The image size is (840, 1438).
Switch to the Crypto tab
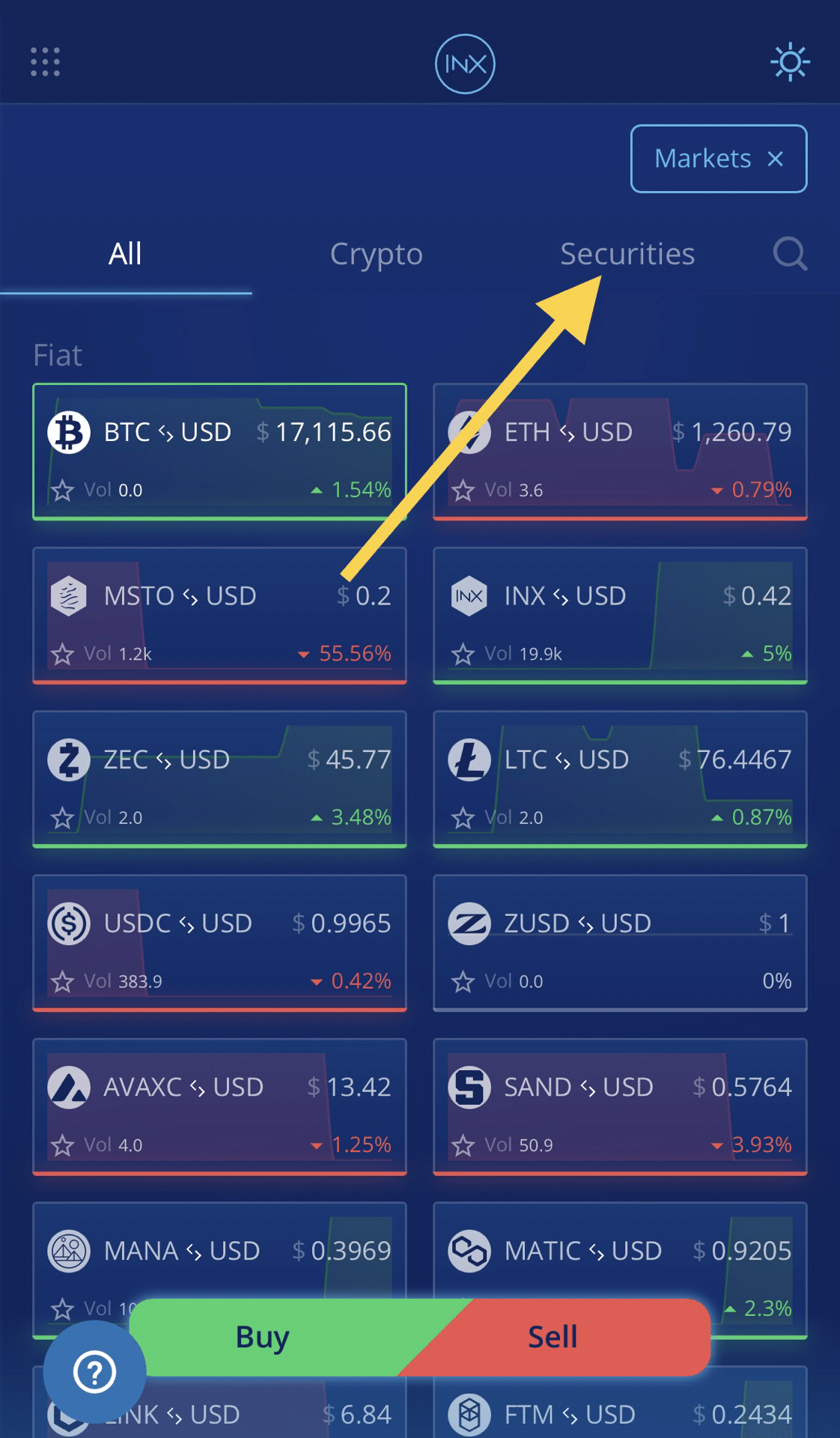(x=376, y=255)
